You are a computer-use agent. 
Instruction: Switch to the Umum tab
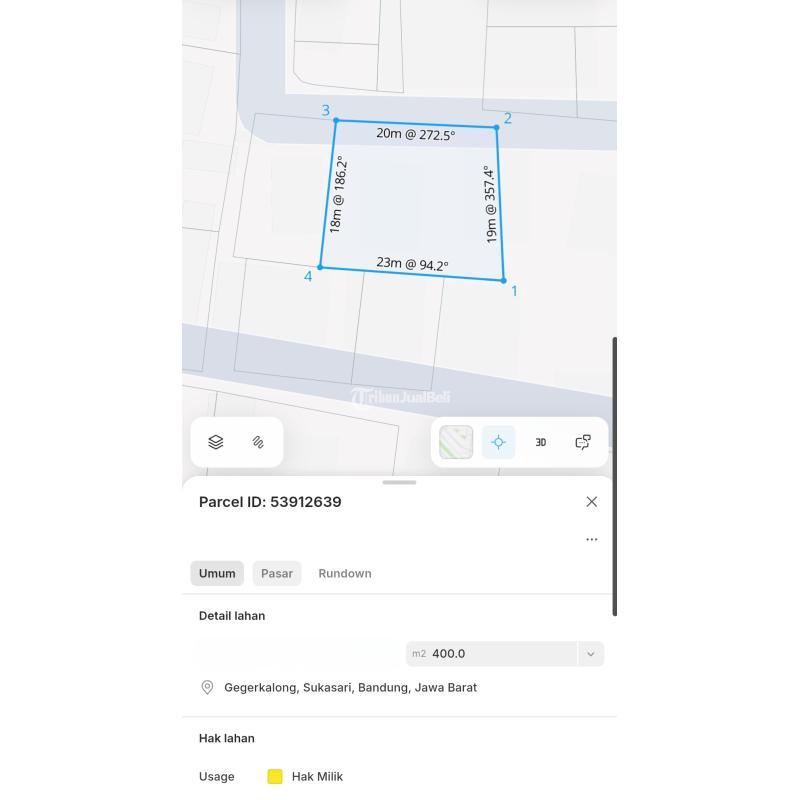coord(217,573)
